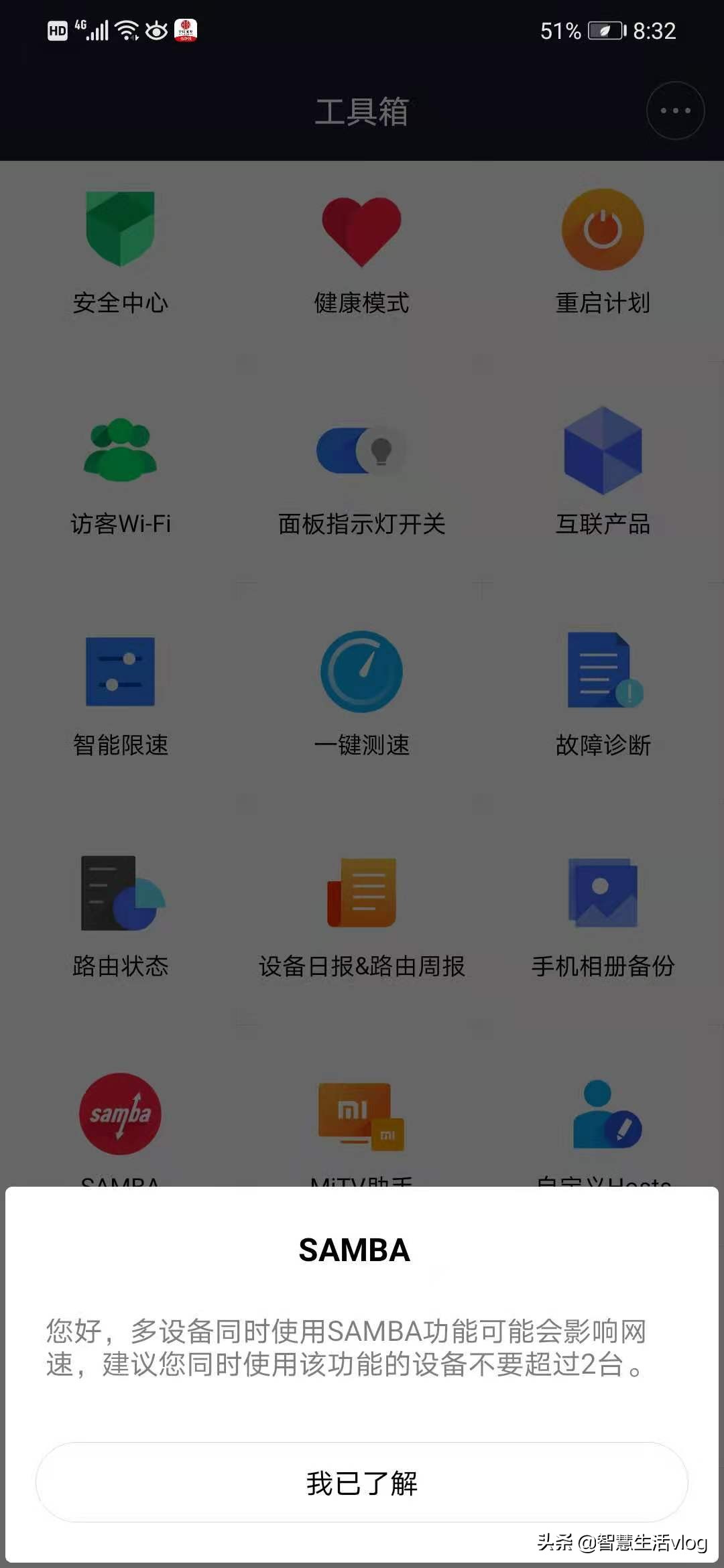Open MiTV助手 assistant tool

(362, 1112)
